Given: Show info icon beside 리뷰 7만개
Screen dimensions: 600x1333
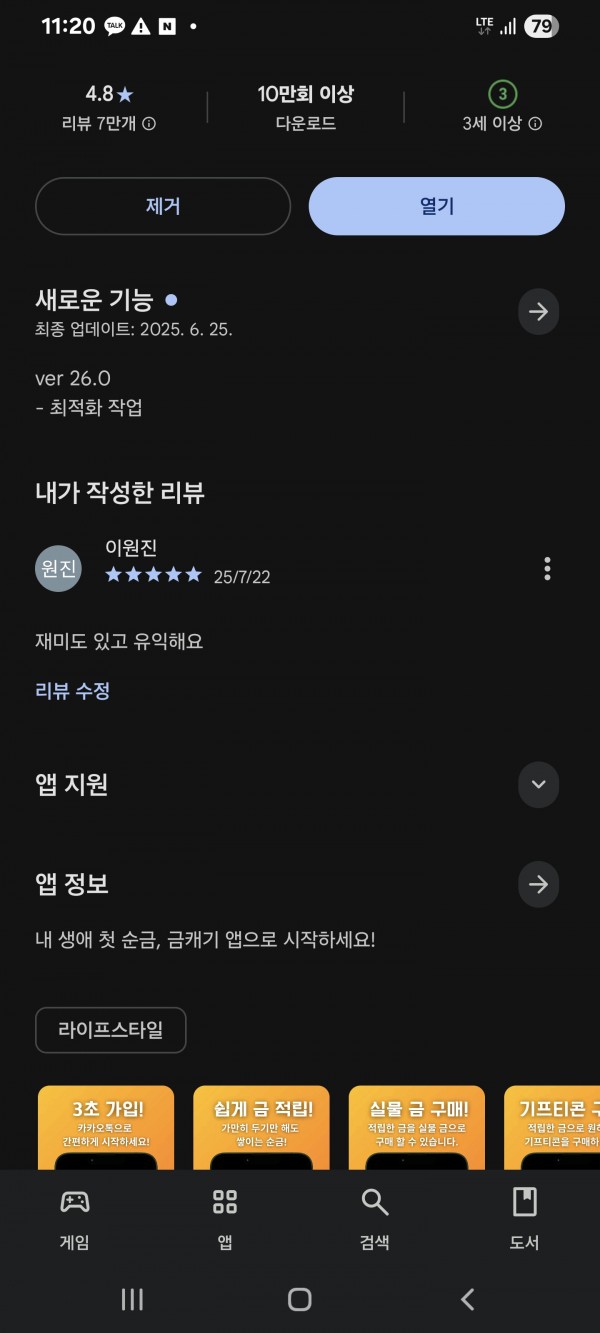Looking at the screenshot, I should (x=149, y=124).
